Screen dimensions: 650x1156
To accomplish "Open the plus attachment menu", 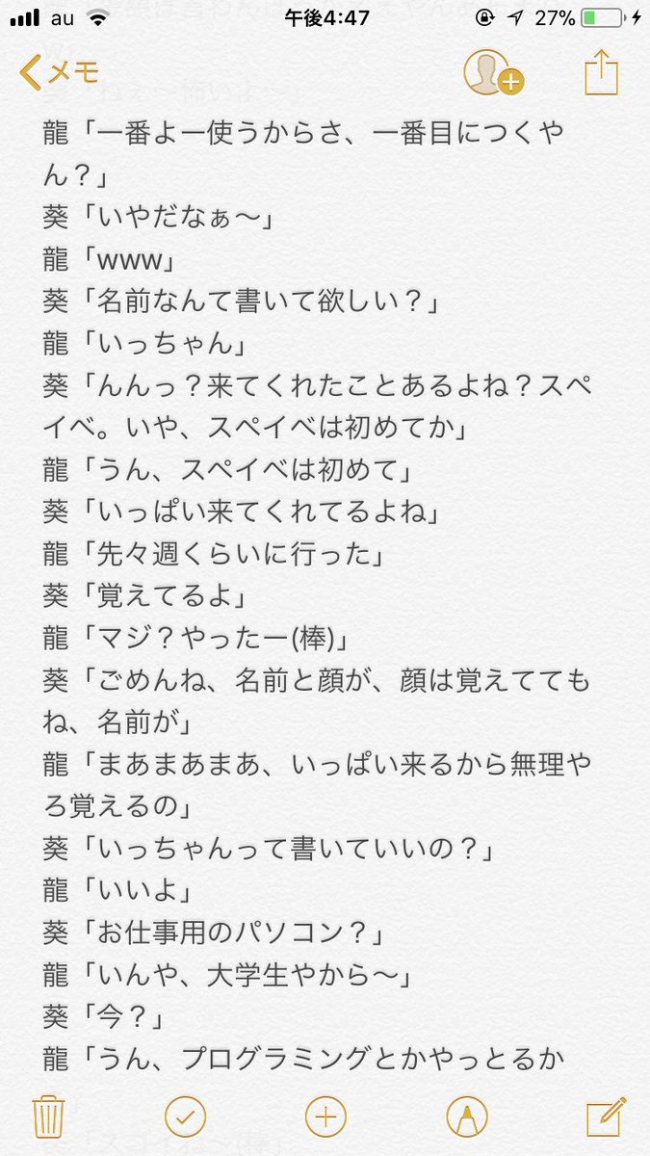I will (325, 1117).
